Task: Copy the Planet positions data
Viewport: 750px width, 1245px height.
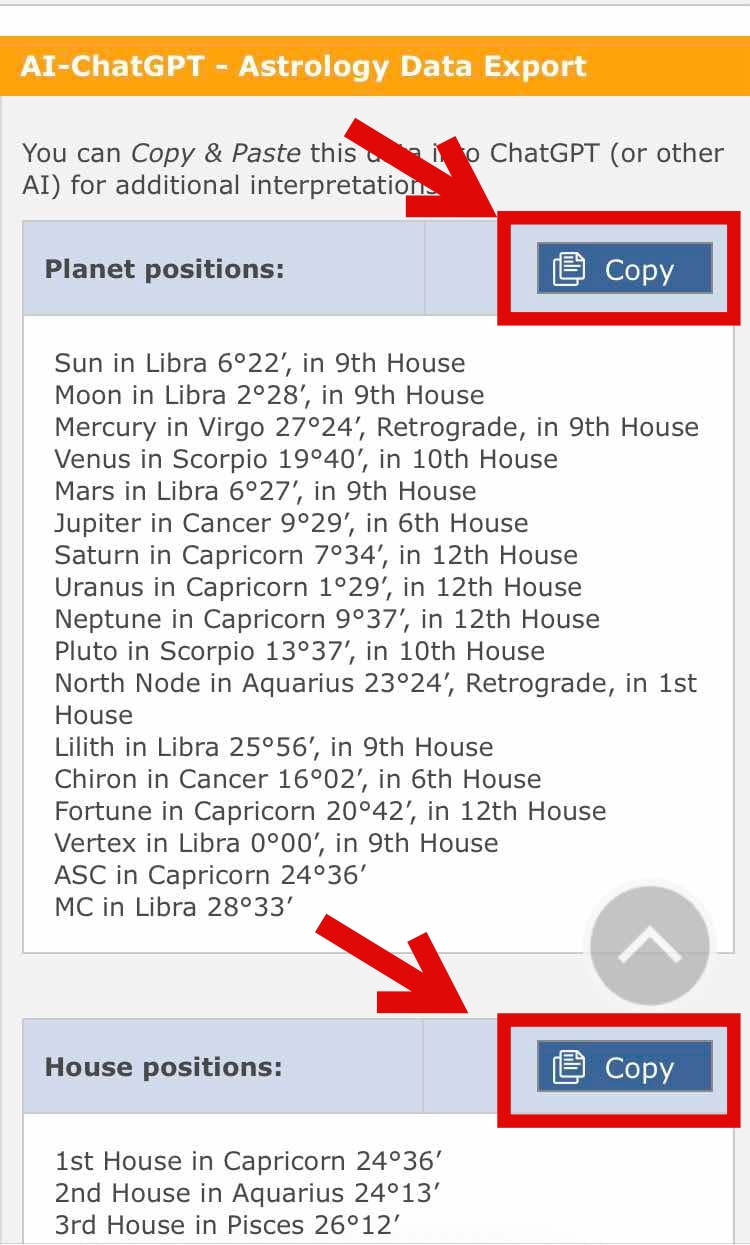Action: 624,269
